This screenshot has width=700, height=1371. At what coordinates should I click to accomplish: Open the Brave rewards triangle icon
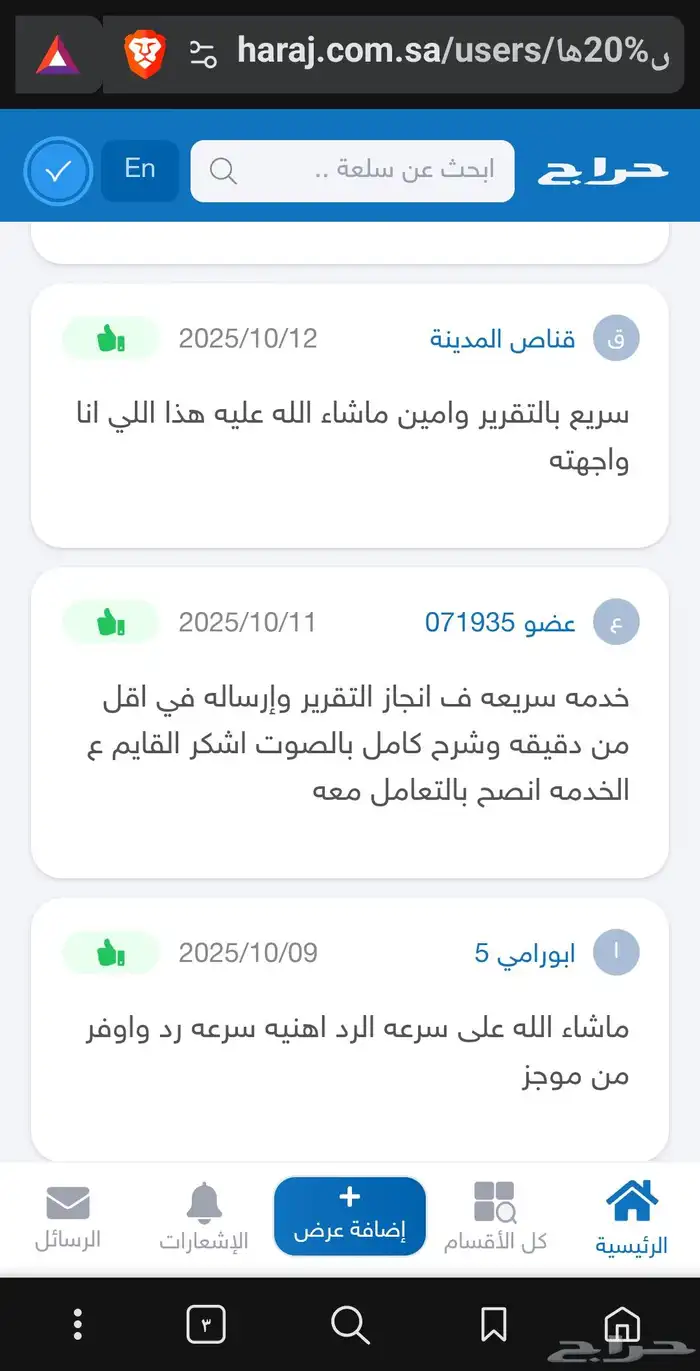tap(58, 55)
